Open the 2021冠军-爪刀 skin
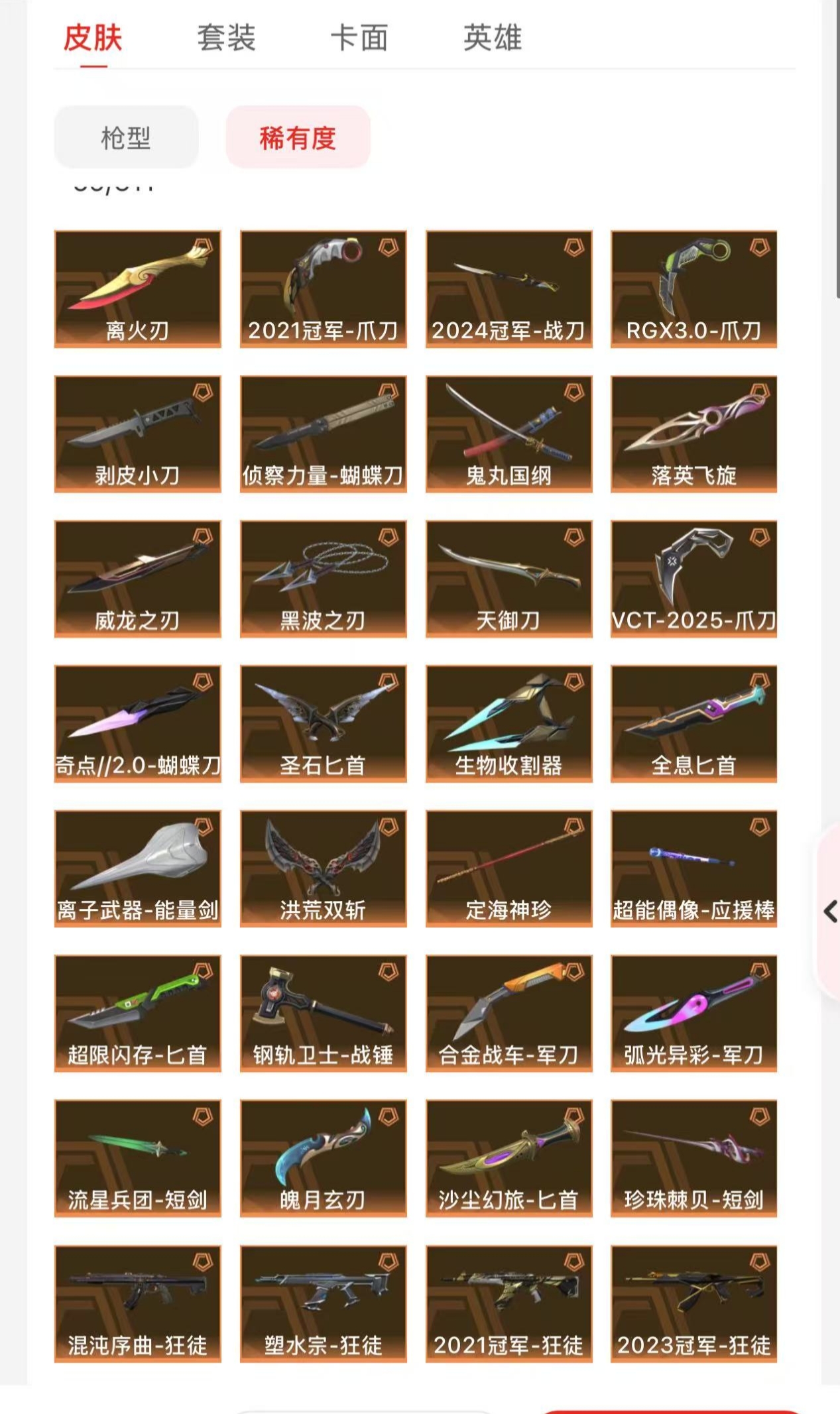Viewport: 840px width, 1414px height. click(x=323, y=288)
